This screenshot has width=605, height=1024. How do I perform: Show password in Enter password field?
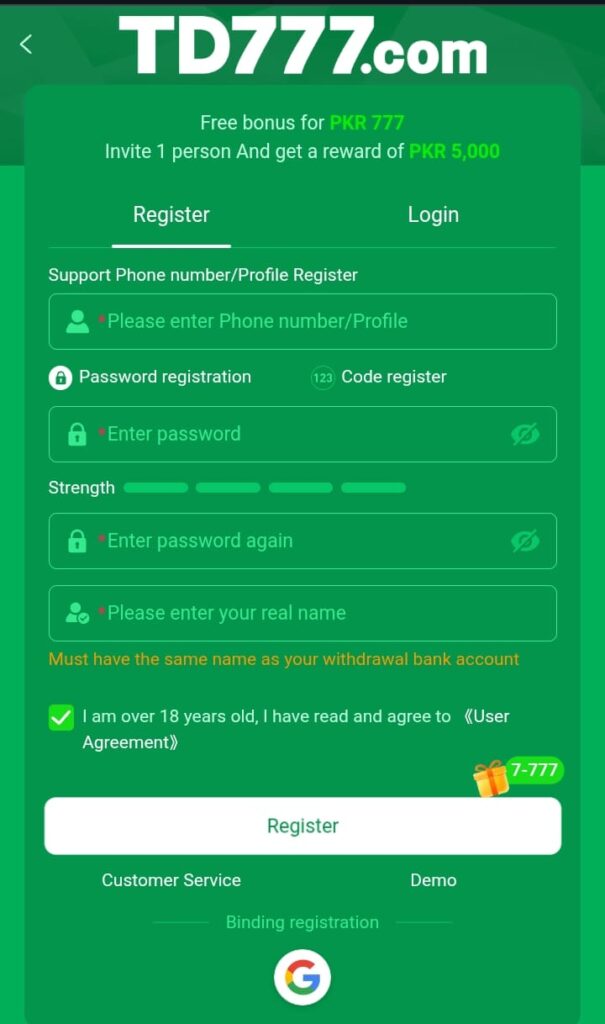pos(525,434)
